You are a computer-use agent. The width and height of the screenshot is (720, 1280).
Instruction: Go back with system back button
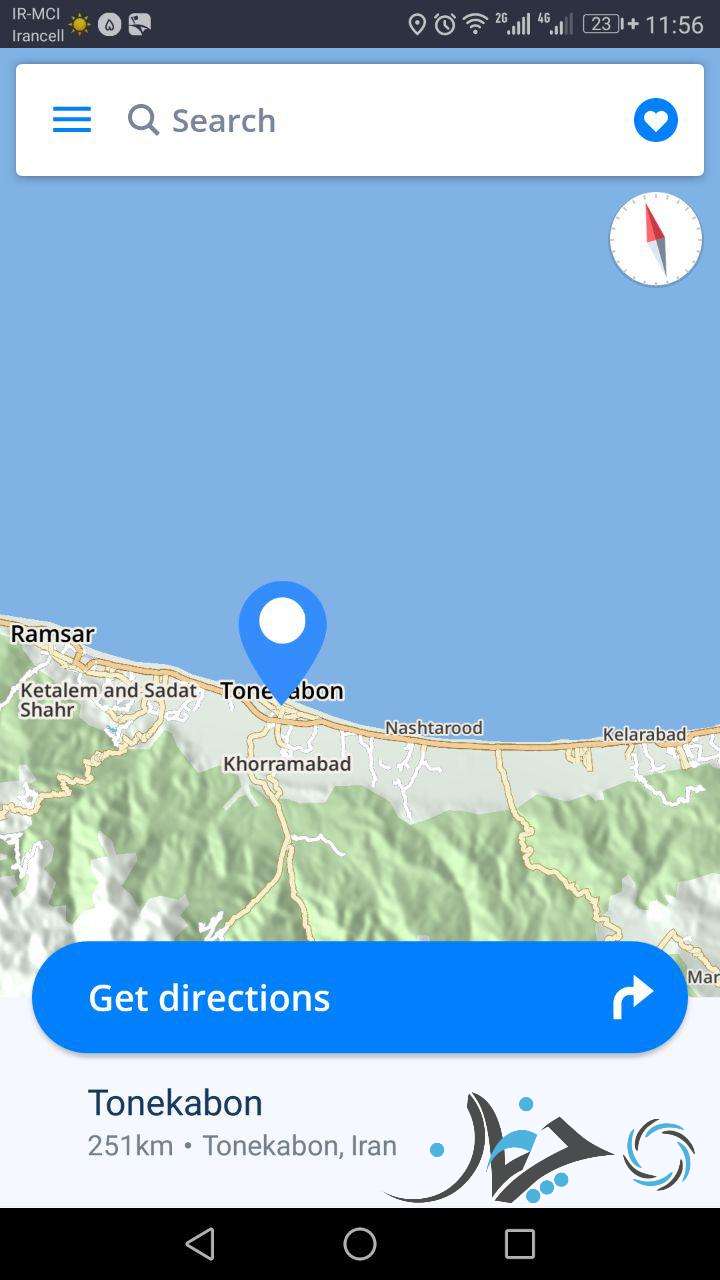(200, 1244)
